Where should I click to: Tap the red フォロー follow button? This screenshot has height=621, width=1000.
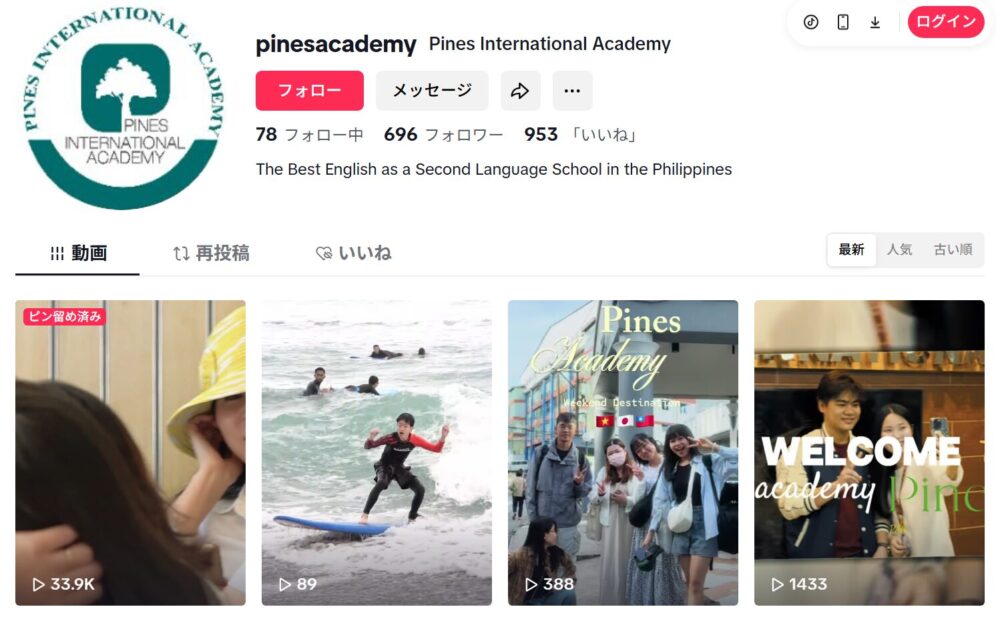click(x=309, y=91)
